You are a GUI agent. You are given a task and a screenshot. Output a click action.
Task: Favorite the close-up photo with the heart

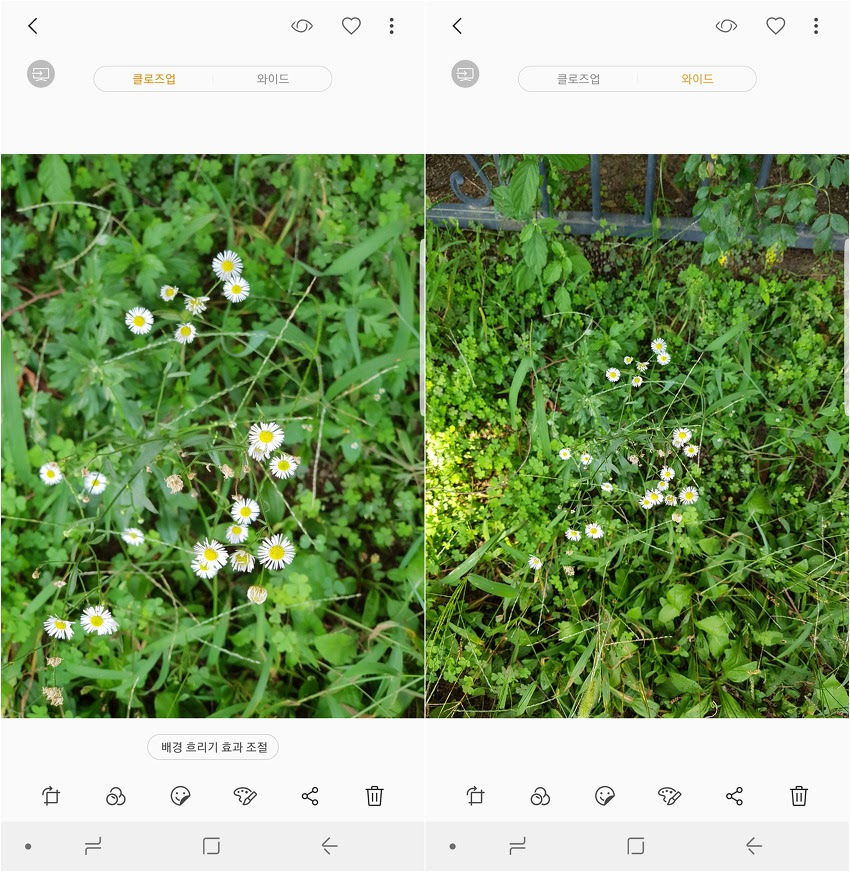351,27
